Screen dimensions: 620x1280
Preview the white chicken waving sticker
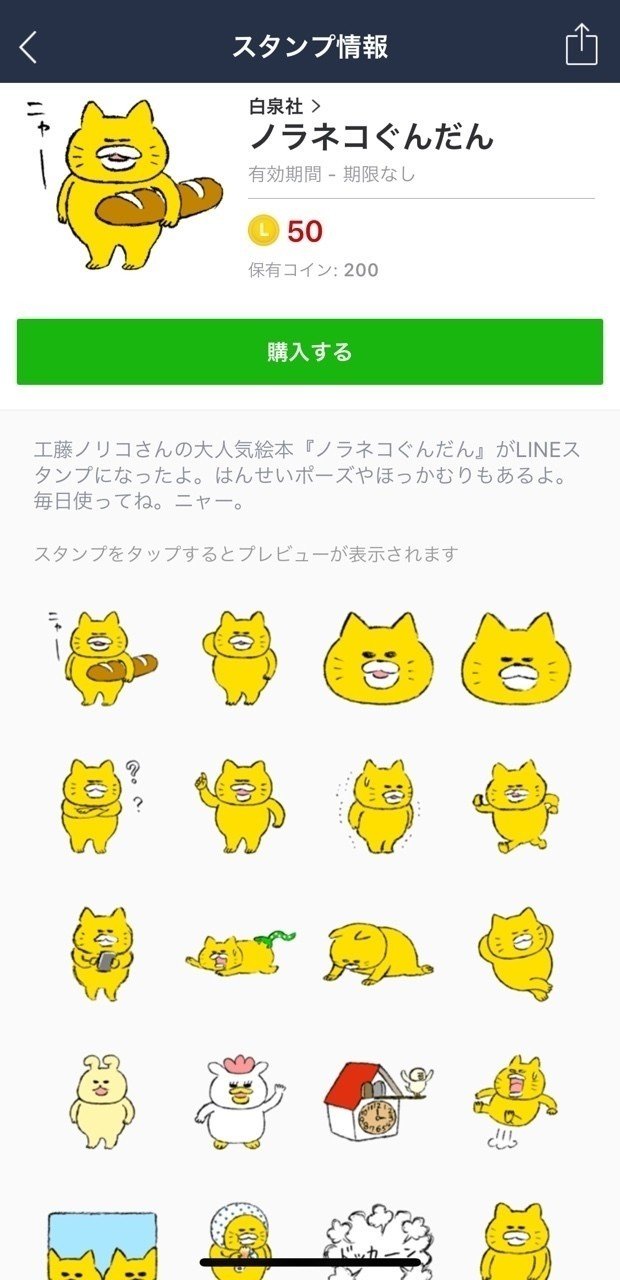click(x=240, y=1102)
